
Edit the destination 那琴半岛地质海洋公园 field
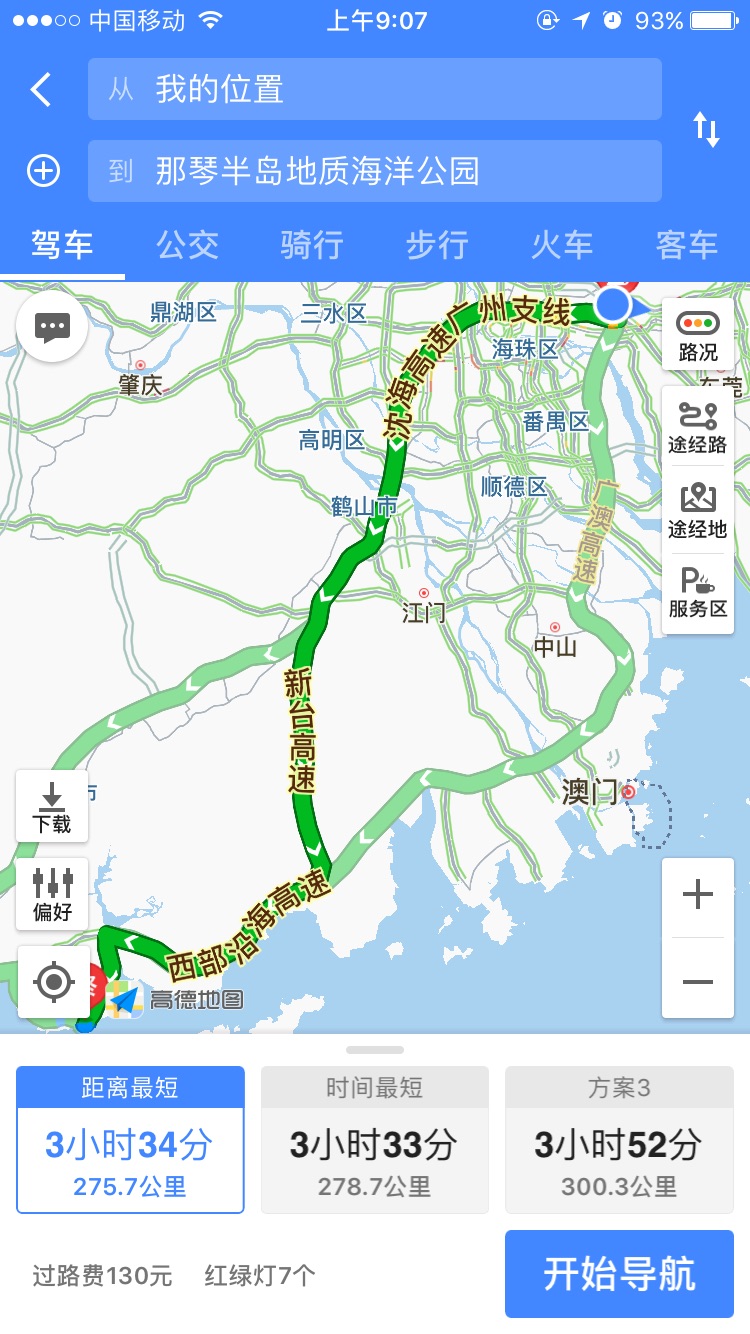pos(374,171)
